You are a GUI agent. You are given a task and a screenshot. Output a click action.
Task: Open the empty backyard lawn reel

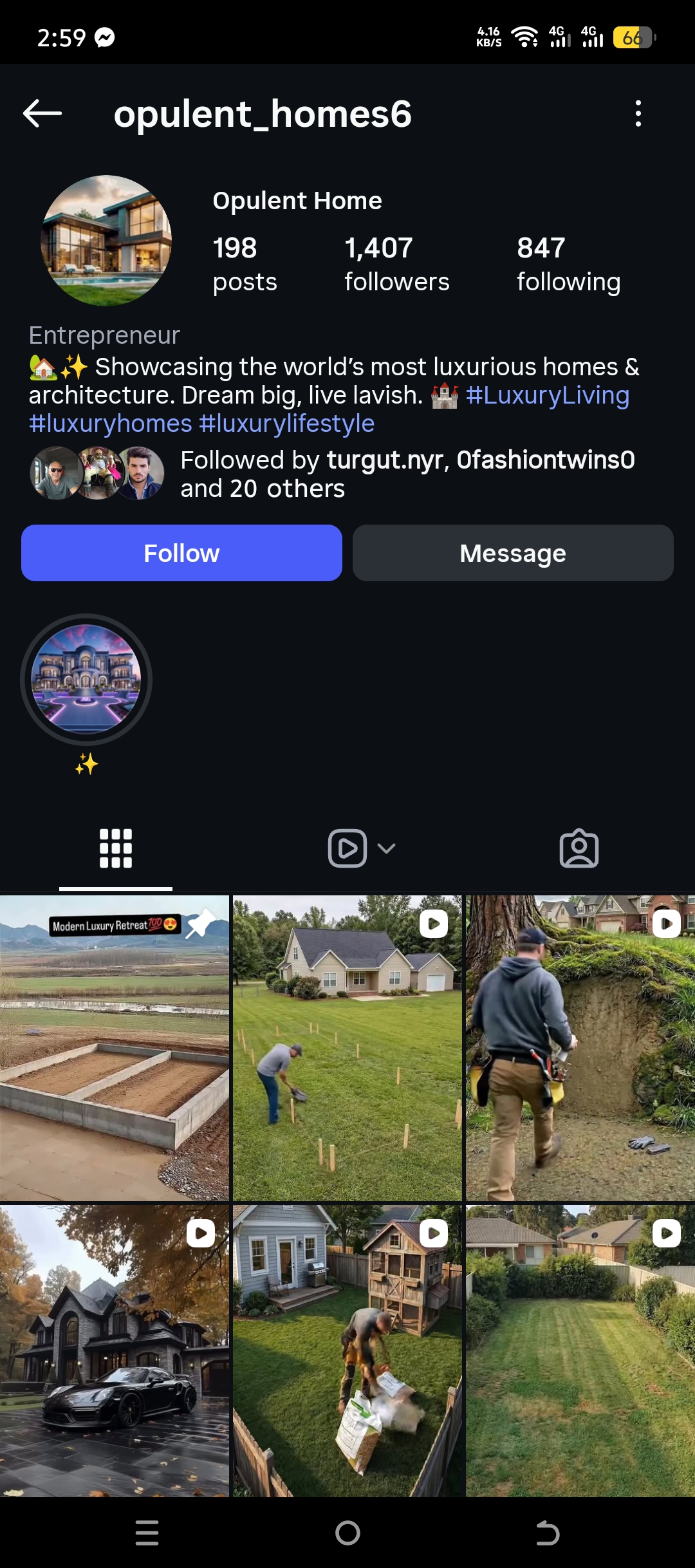[580, 1350]
